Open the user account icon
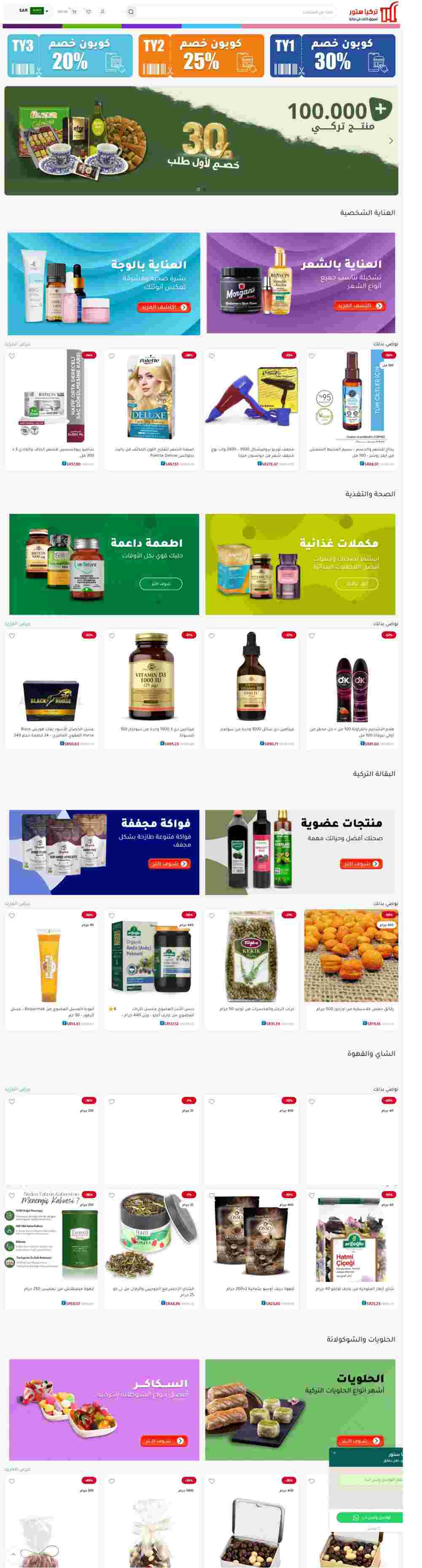 pos(102,11)
